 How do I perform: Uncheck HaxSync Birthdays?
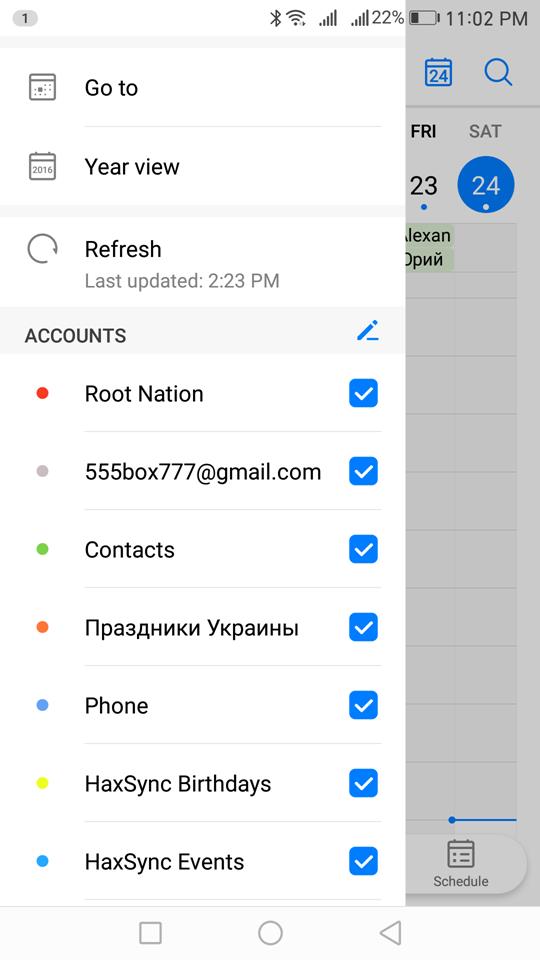coord(363,783)
